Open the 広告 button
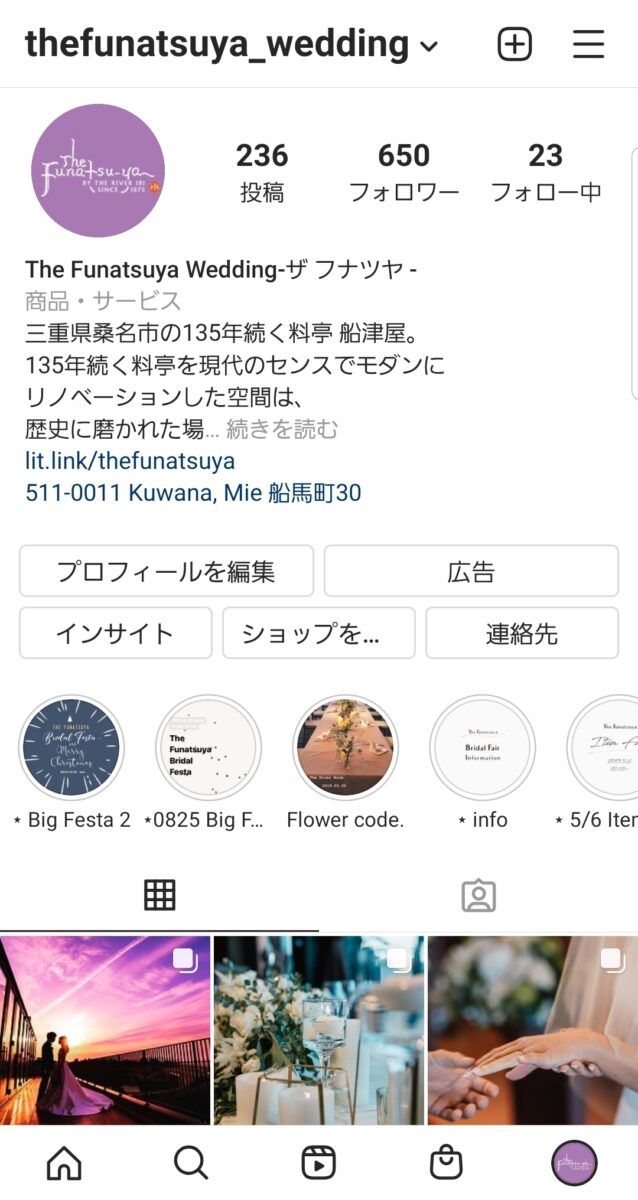Viewport: 638px width, 1200px height. [471, 572]
